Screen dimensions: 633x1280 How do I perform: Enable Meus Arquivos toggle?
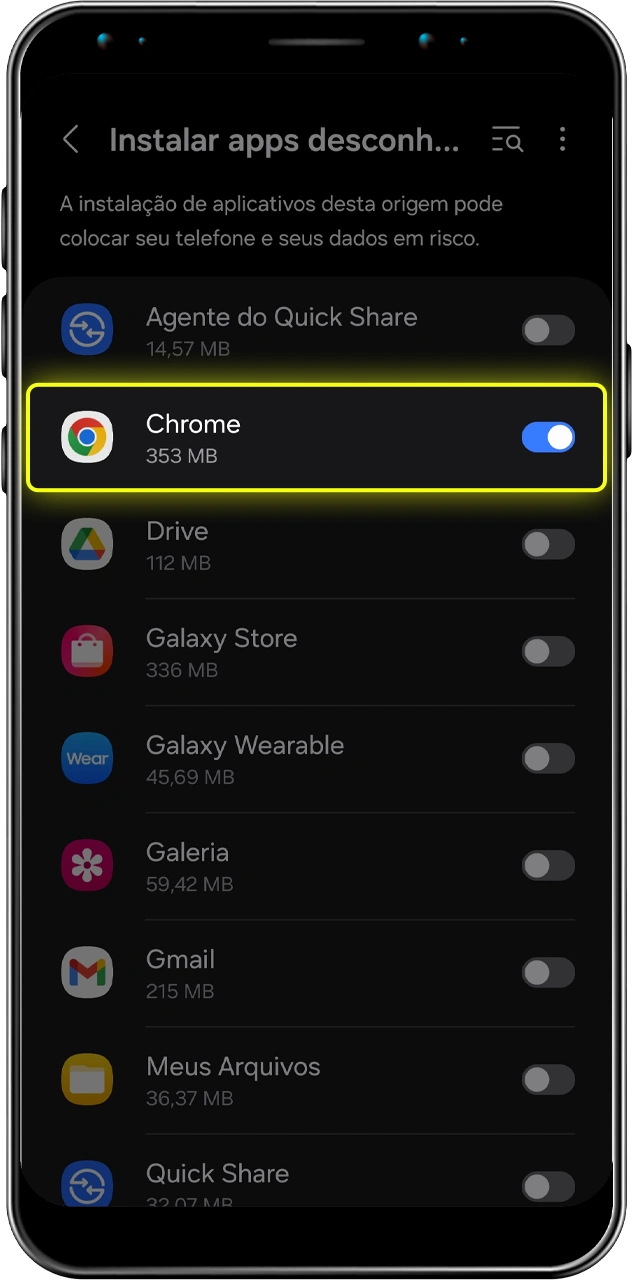tap(548, 1080)
